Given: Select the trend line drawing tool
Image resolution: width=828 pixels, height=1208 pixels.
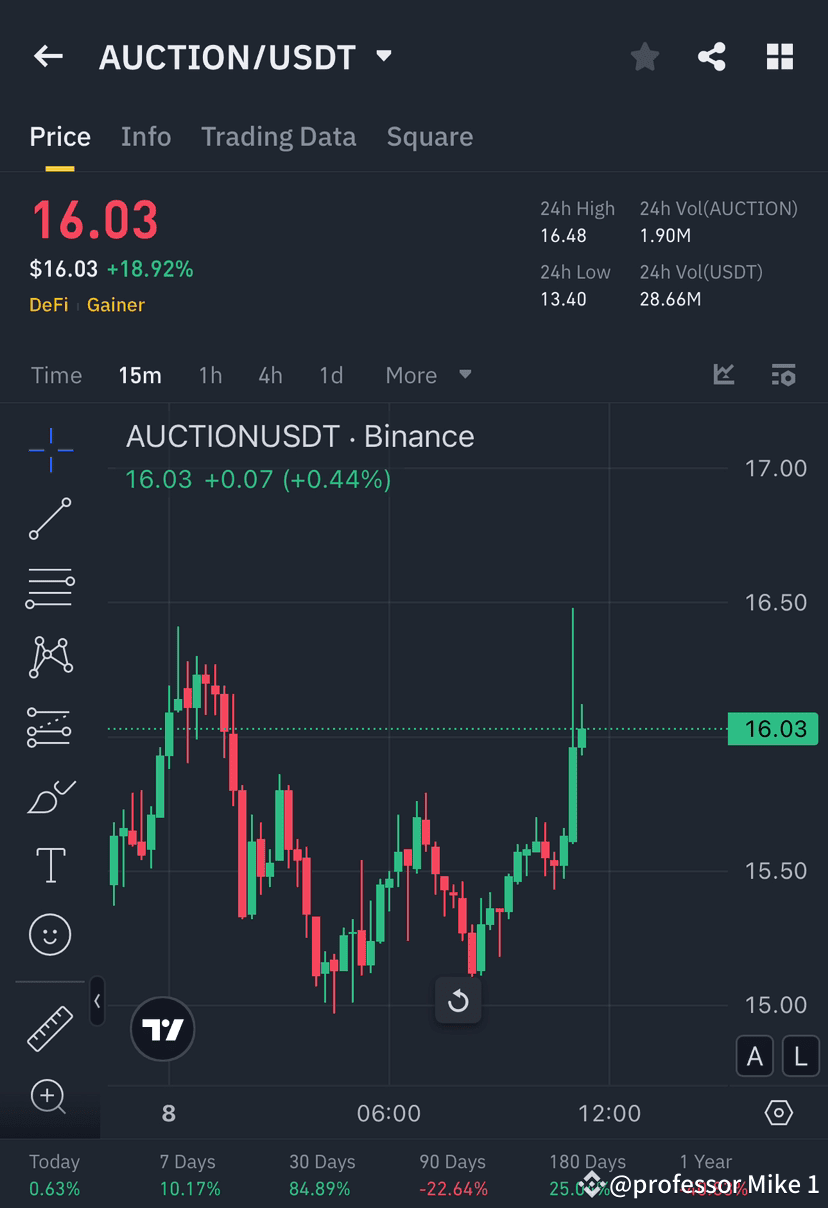Looking at the screenshot, I should click(50, 518).
